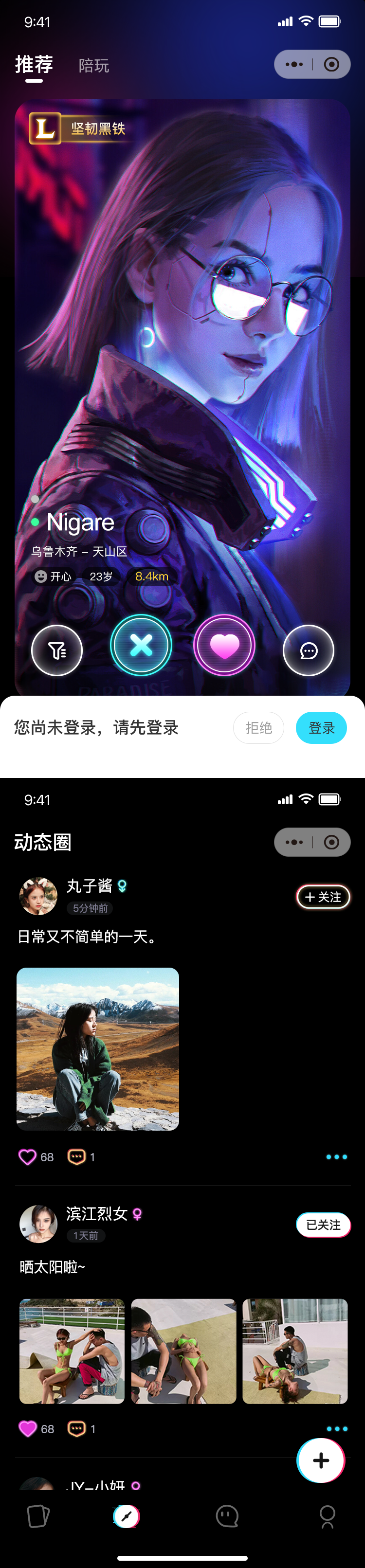
Task: Unlike 滨江烈女's post via the heart icon
Action: pos(27,1428)
